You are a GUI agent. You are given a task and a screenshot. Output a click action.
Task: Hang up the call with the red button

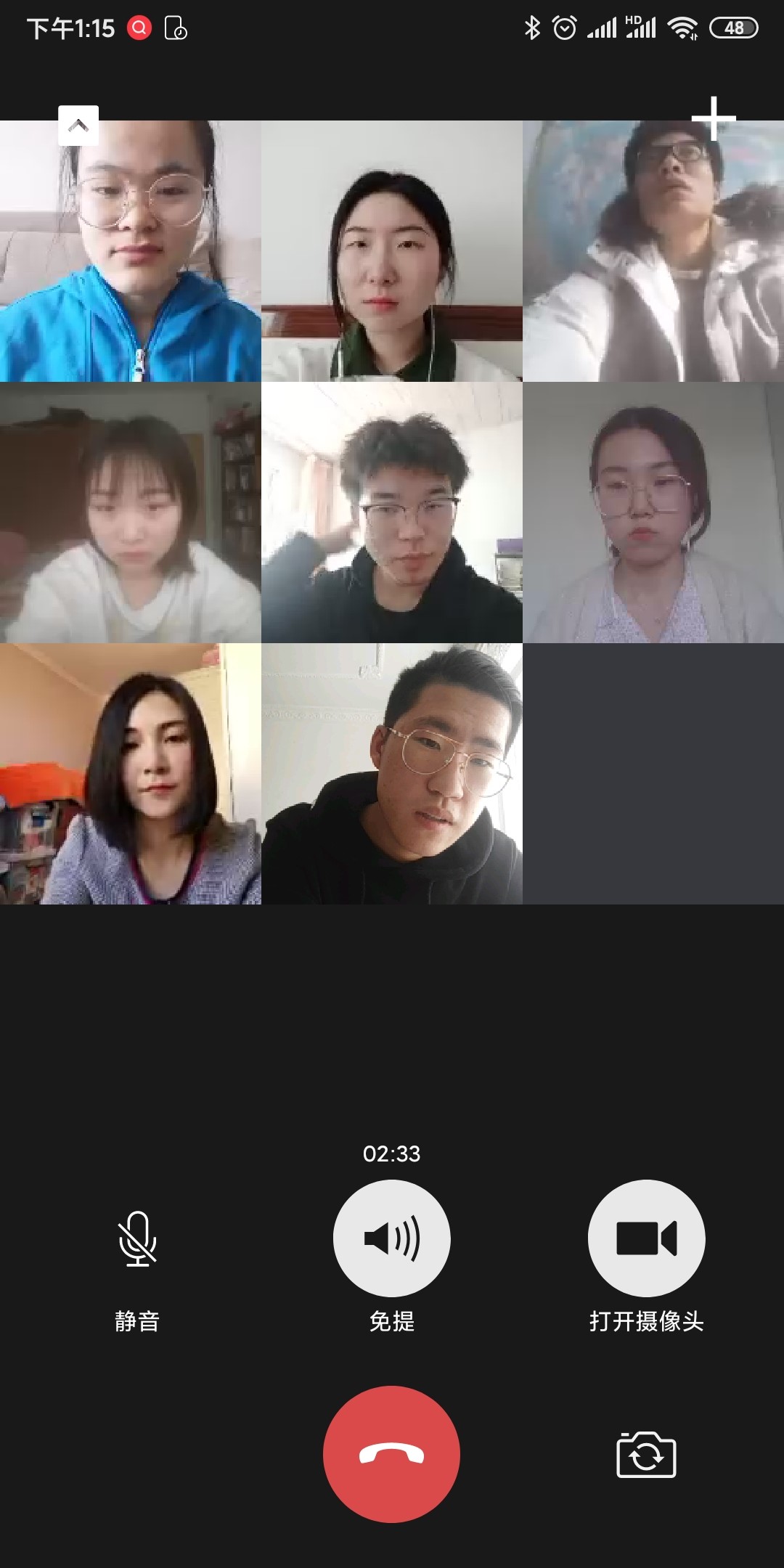point(391,1454)
